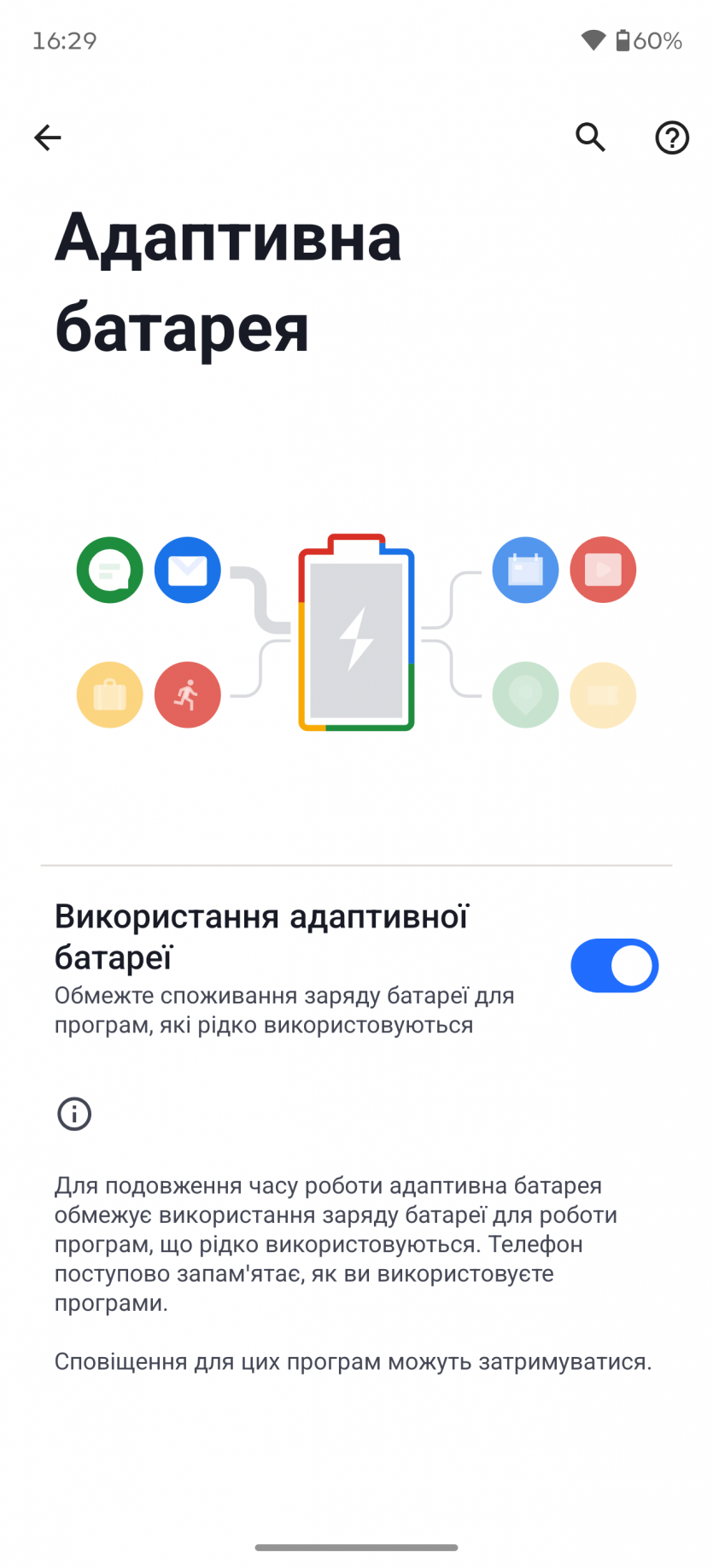Go back to the previous settings screen

click(48, 137)
